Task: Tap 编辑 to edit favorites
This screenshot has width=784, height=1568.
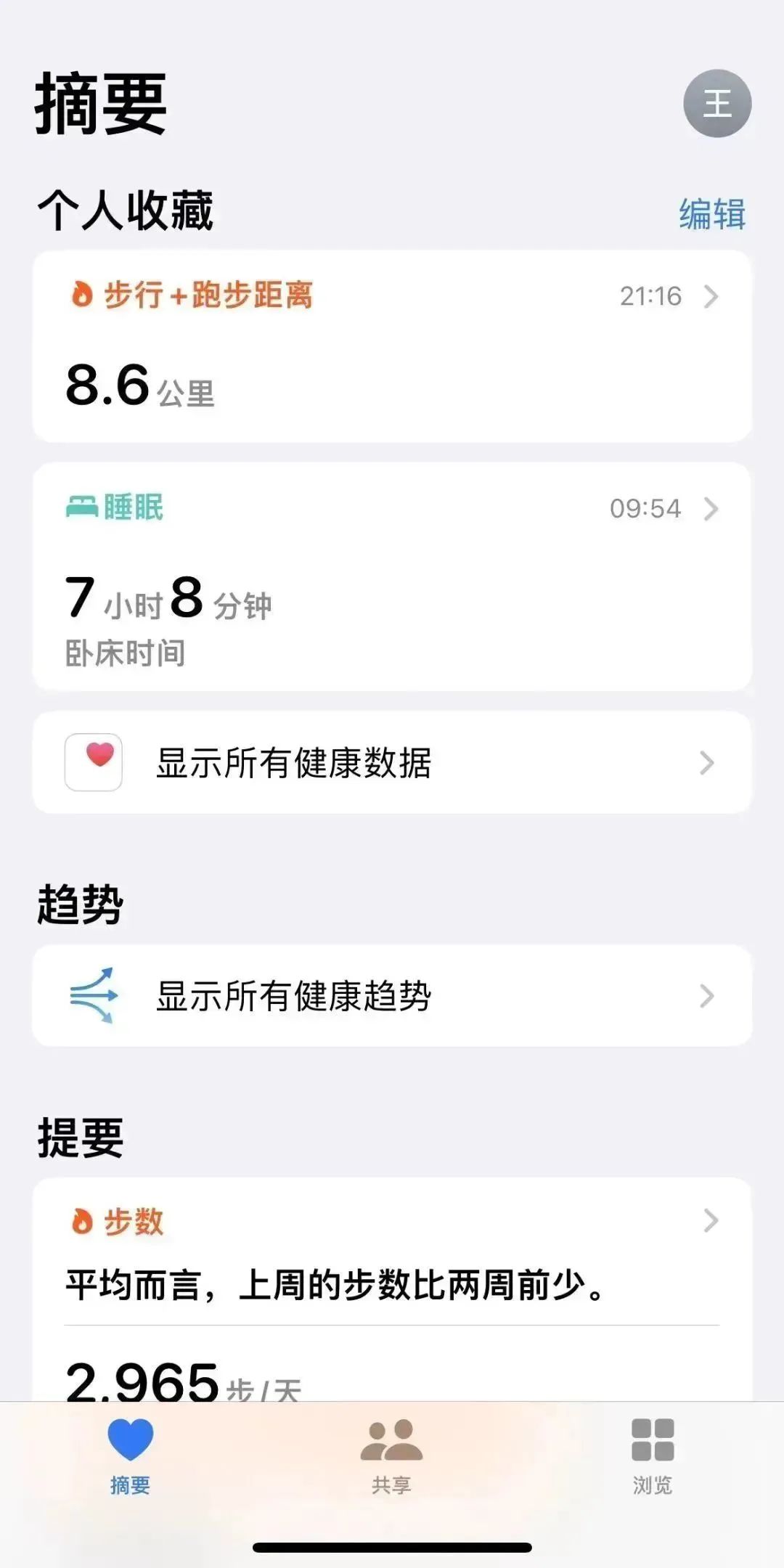Action: tap(712, 214)
